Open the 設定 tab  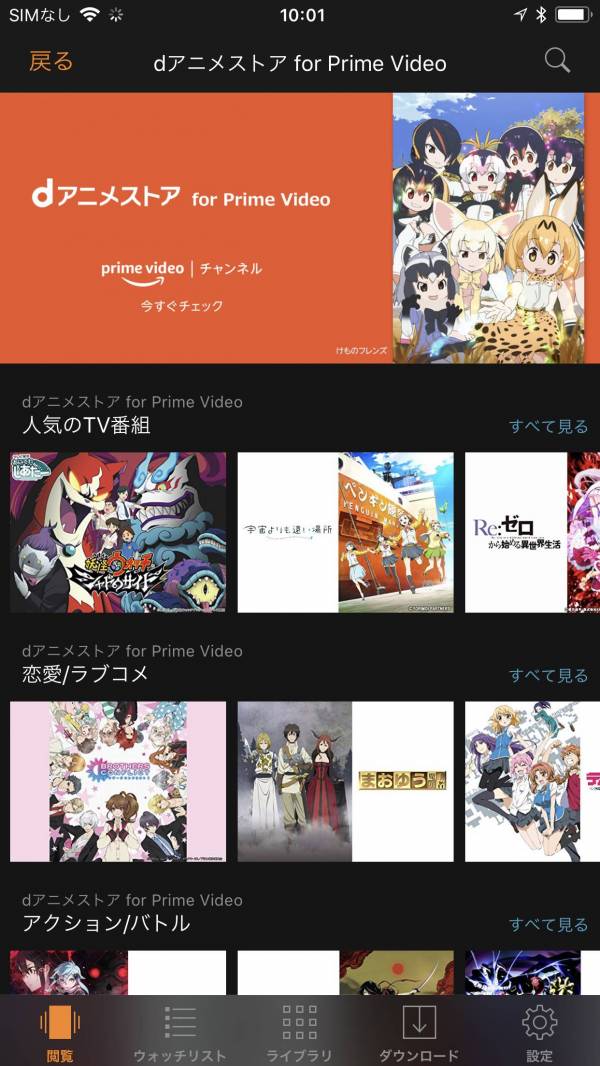point(540,1032)
